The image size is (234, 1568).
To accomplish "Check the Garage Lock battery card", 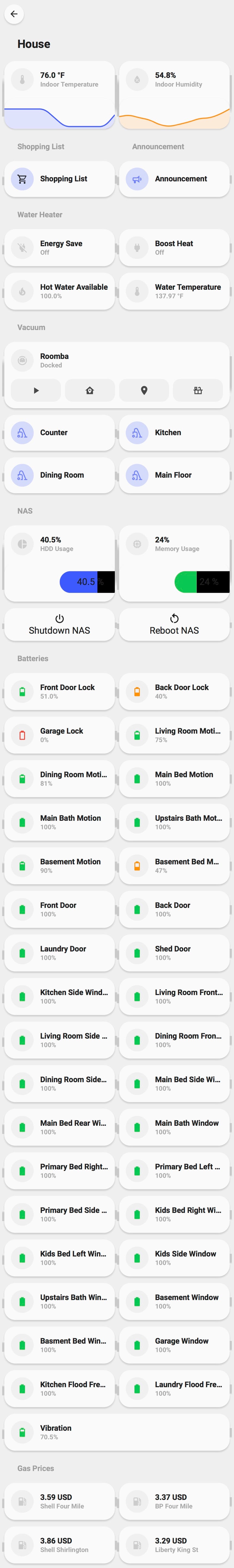I will point(60,735).
